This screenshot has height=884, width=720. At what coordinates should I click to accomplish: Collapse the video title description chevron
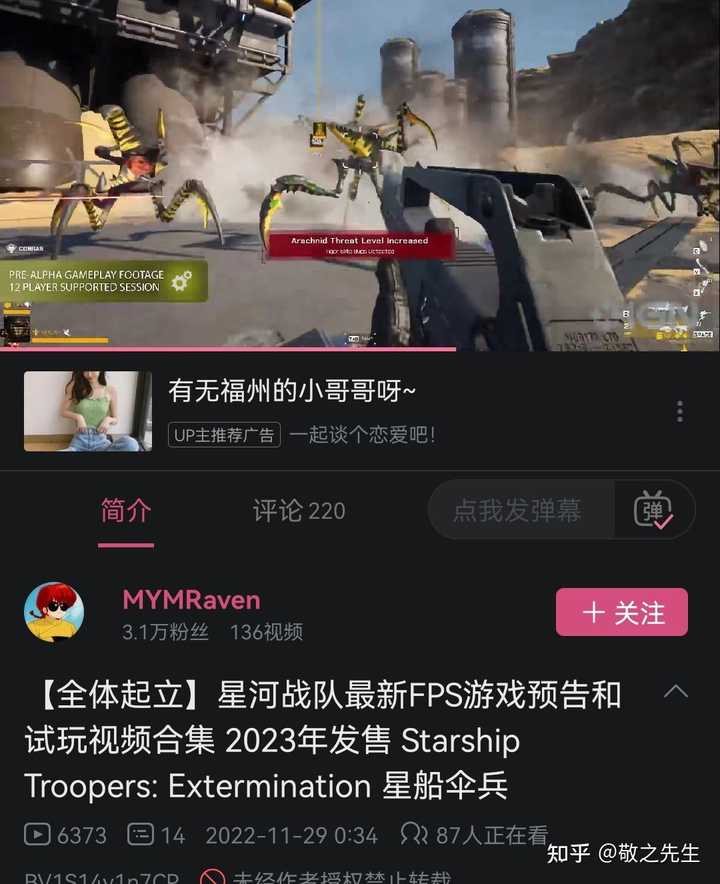pos(676,692)
